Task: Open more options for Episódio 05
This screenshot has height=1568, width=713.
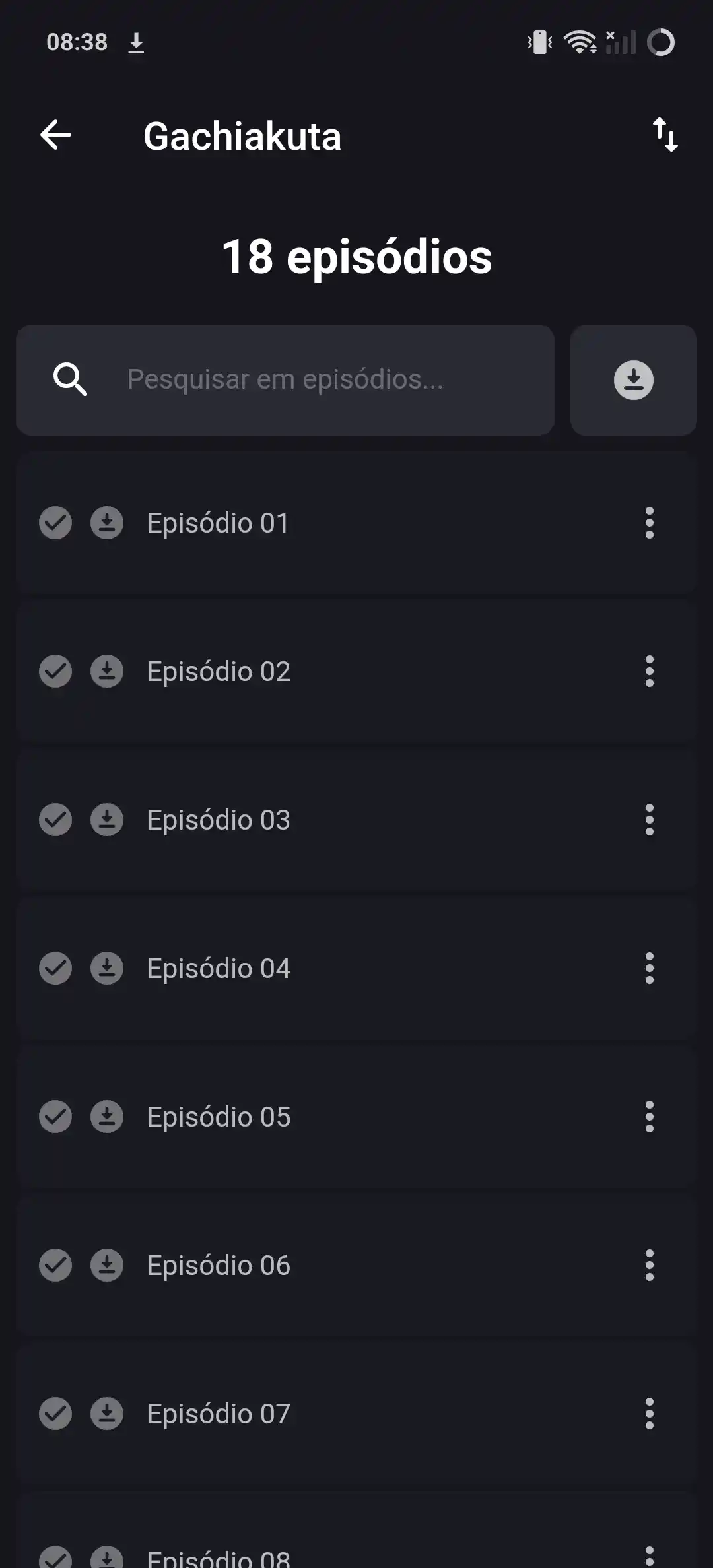Action: [x=650, y=1117]
